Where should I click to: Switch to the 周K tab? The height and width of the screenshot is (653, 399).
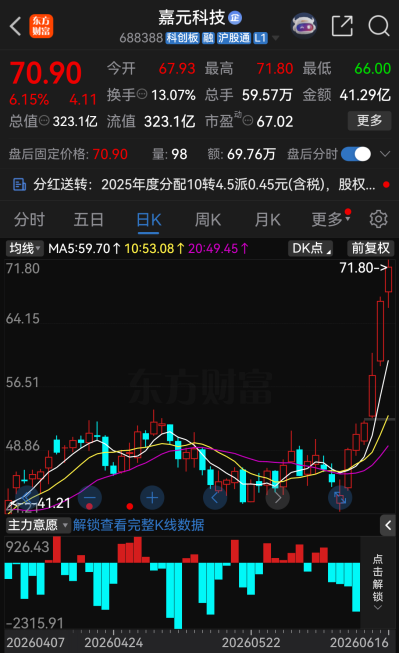click(207, 219)
